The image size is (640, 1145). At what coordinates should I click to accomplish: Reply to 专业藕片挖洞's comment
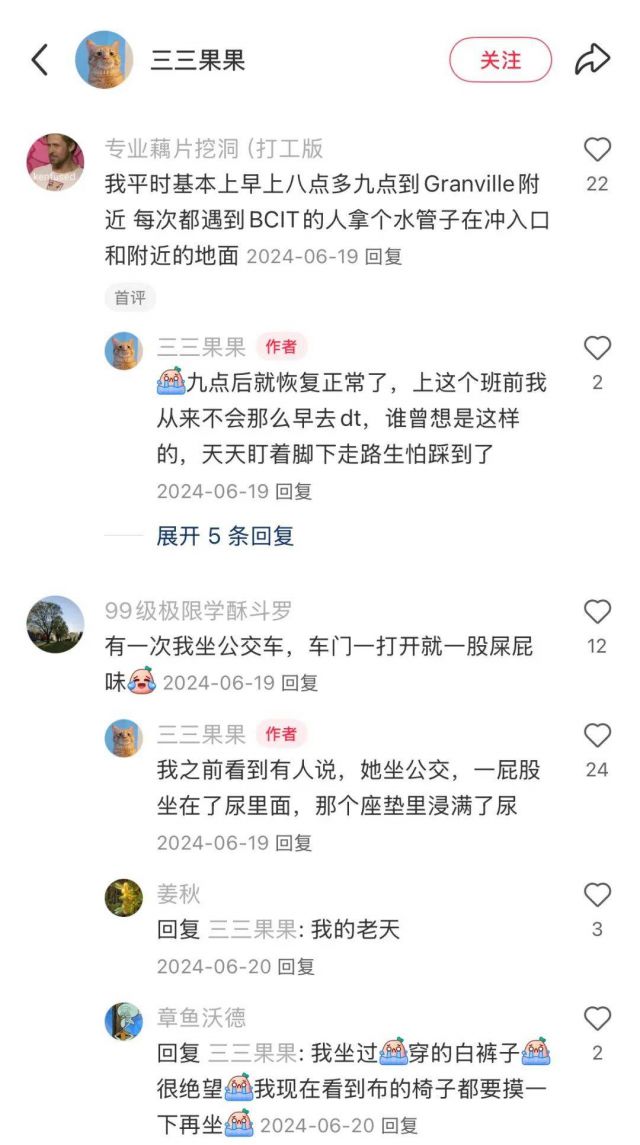pyautogui.click(x=383, y=256)
